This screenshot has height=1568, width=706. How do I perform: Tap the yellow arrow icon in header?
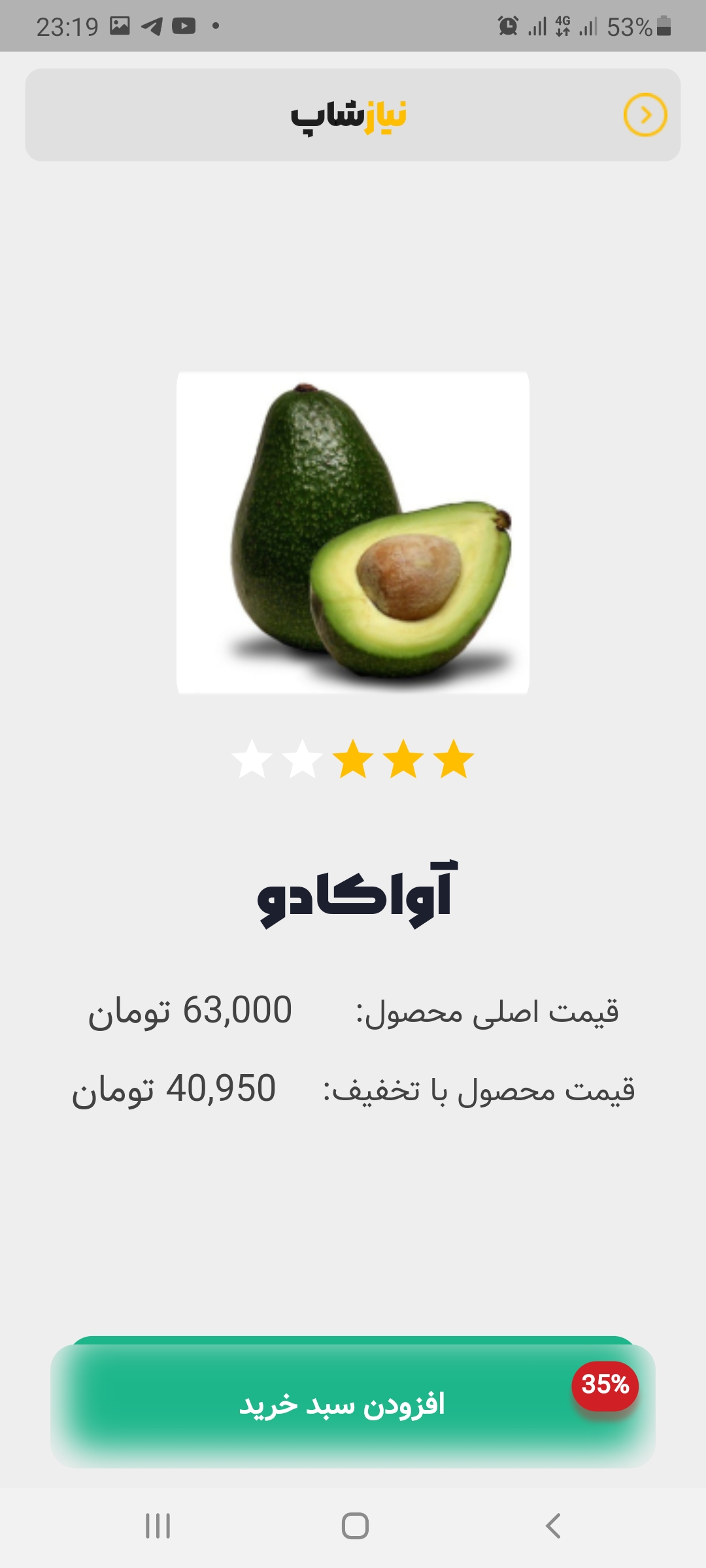pyautogui.click(x=645, y=115)
